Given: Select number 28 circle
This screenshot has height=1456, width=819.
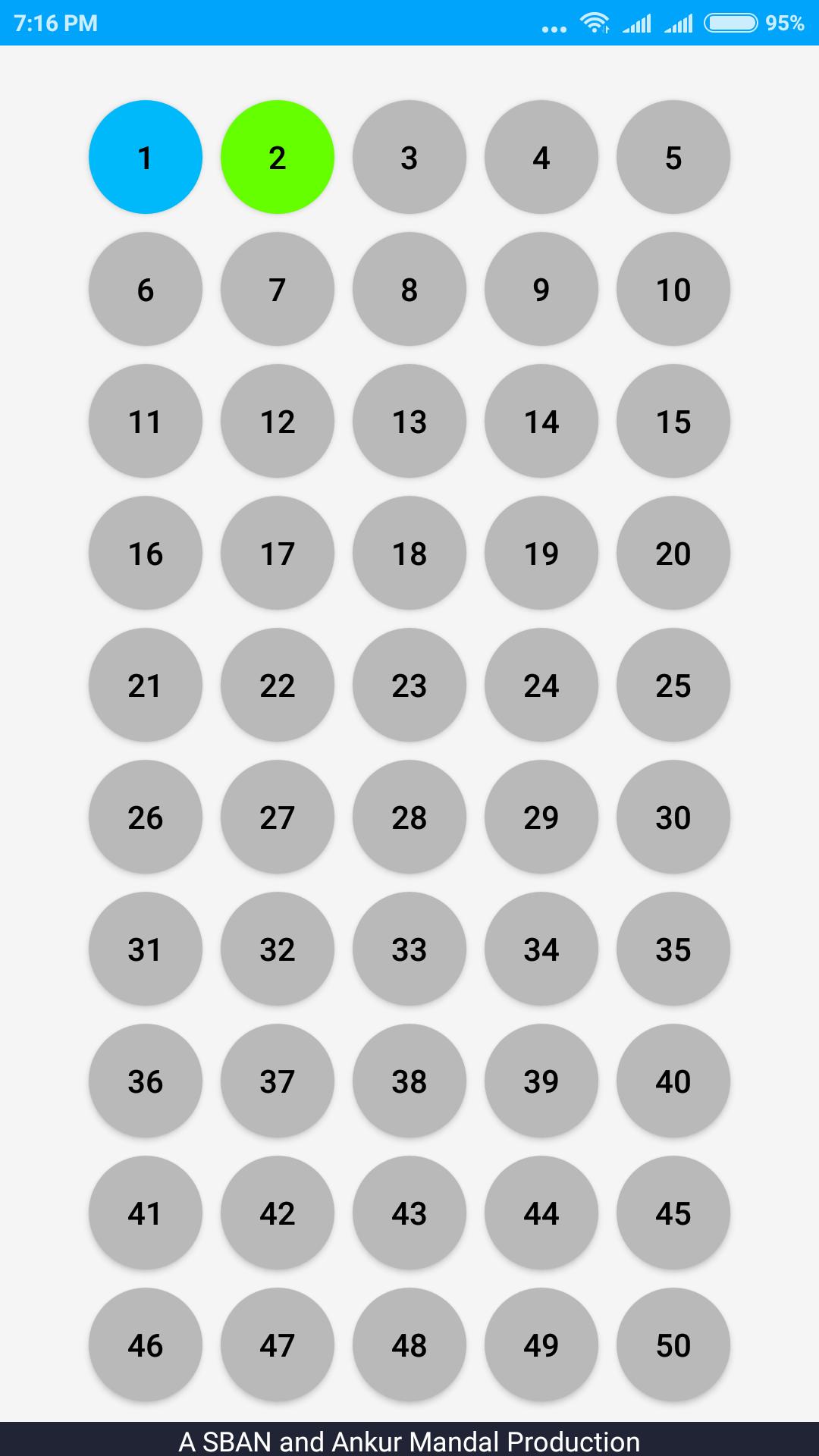Looking at the screenshot, I should (x=409, y=817).
